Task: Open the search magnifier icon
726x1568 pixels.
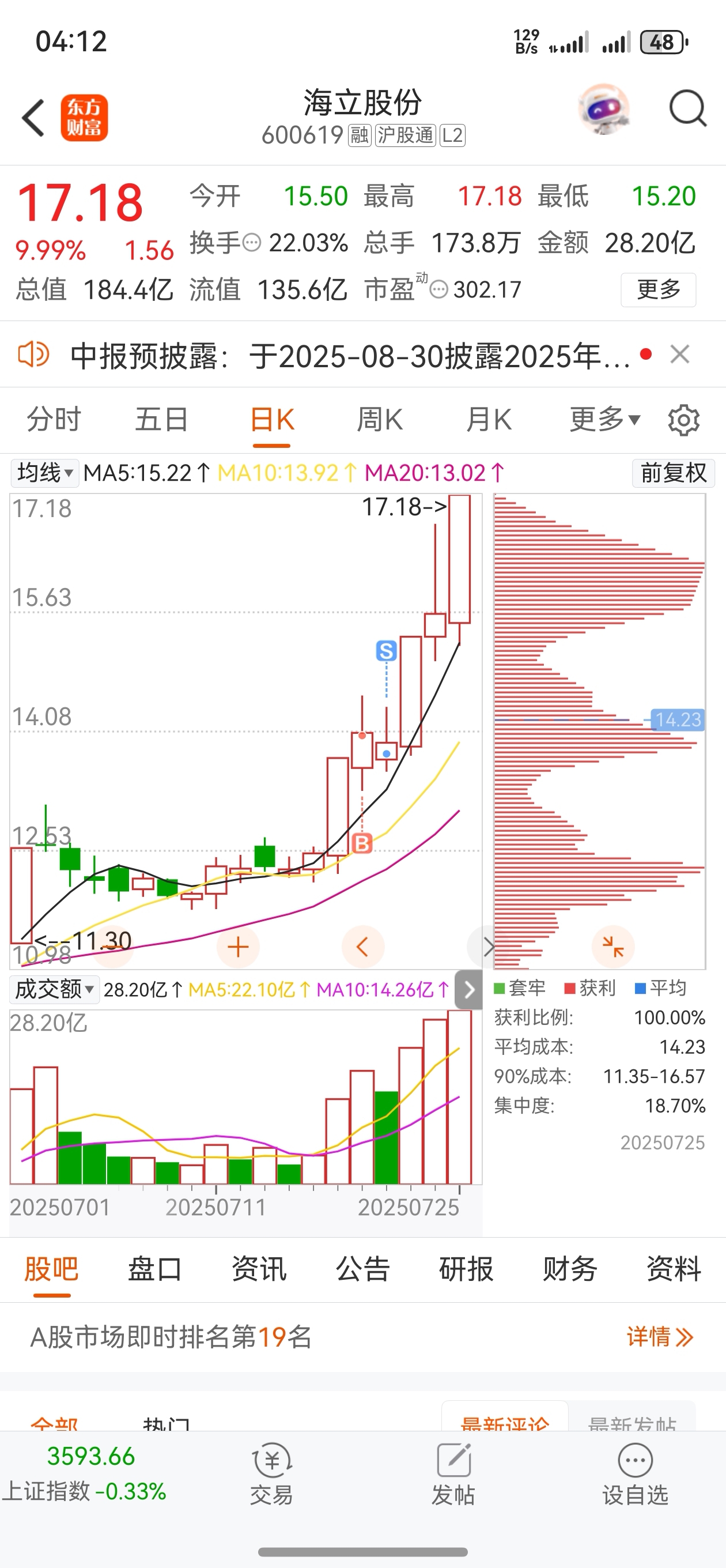Action: (687, 109)
